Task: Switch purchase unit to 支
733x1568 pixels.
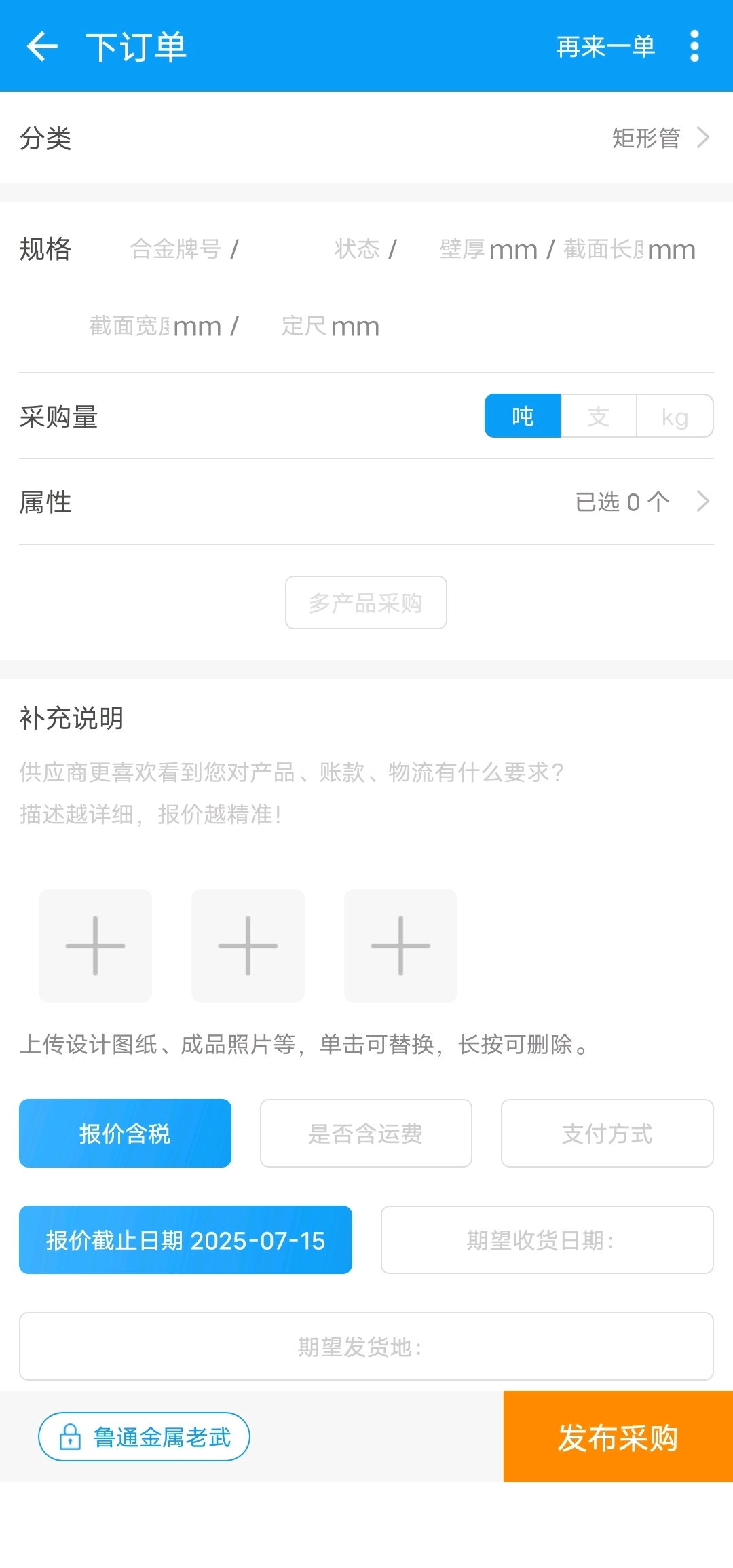Action: click(599, 416)
